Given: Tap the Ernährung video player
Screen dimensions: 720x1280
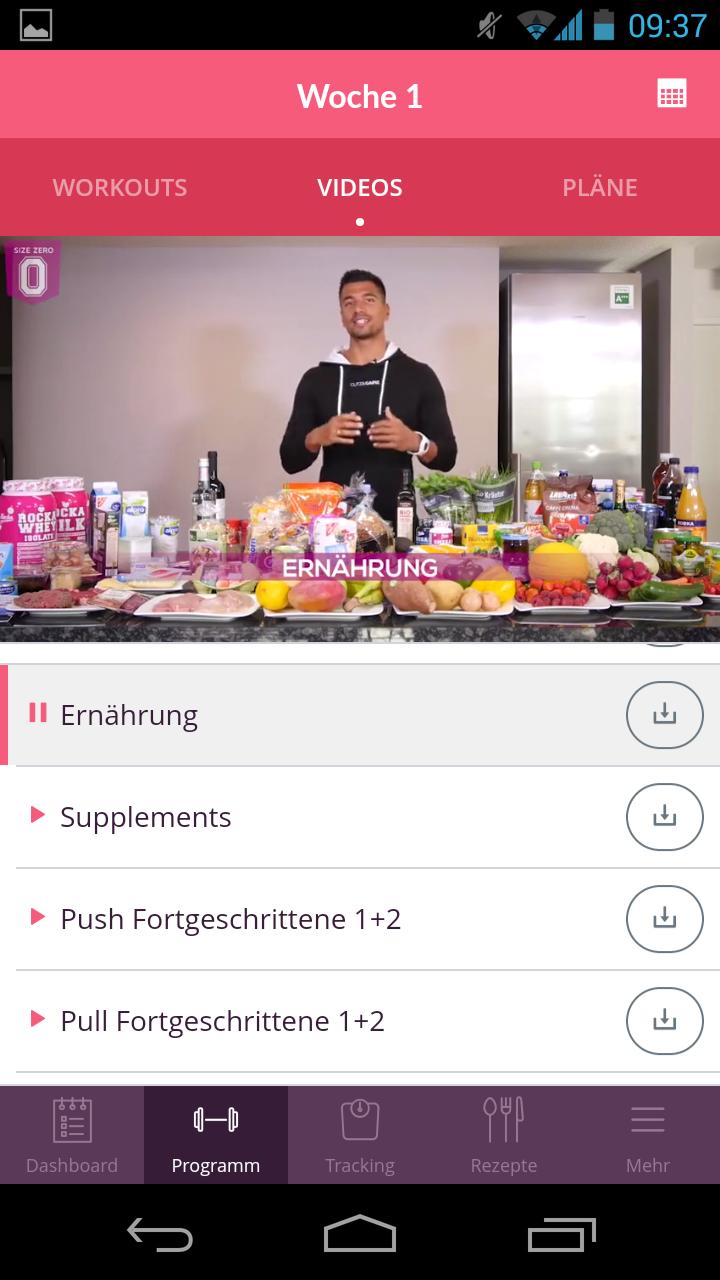Looking at the screenshot, I should point(360,438).
